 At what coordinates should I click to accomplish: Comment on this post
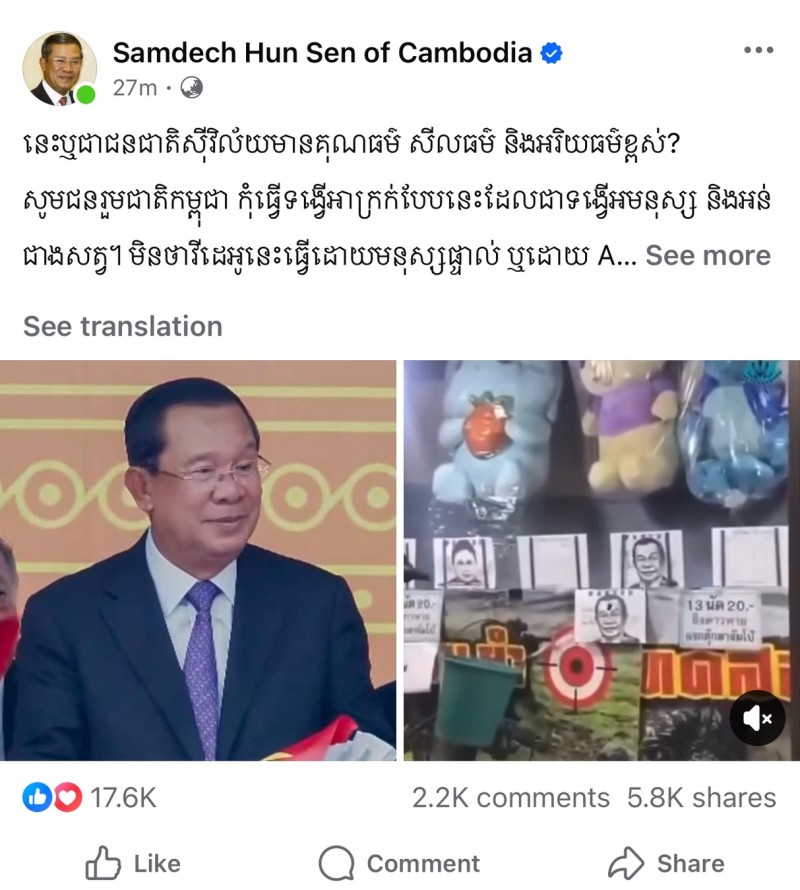(400, 863)
